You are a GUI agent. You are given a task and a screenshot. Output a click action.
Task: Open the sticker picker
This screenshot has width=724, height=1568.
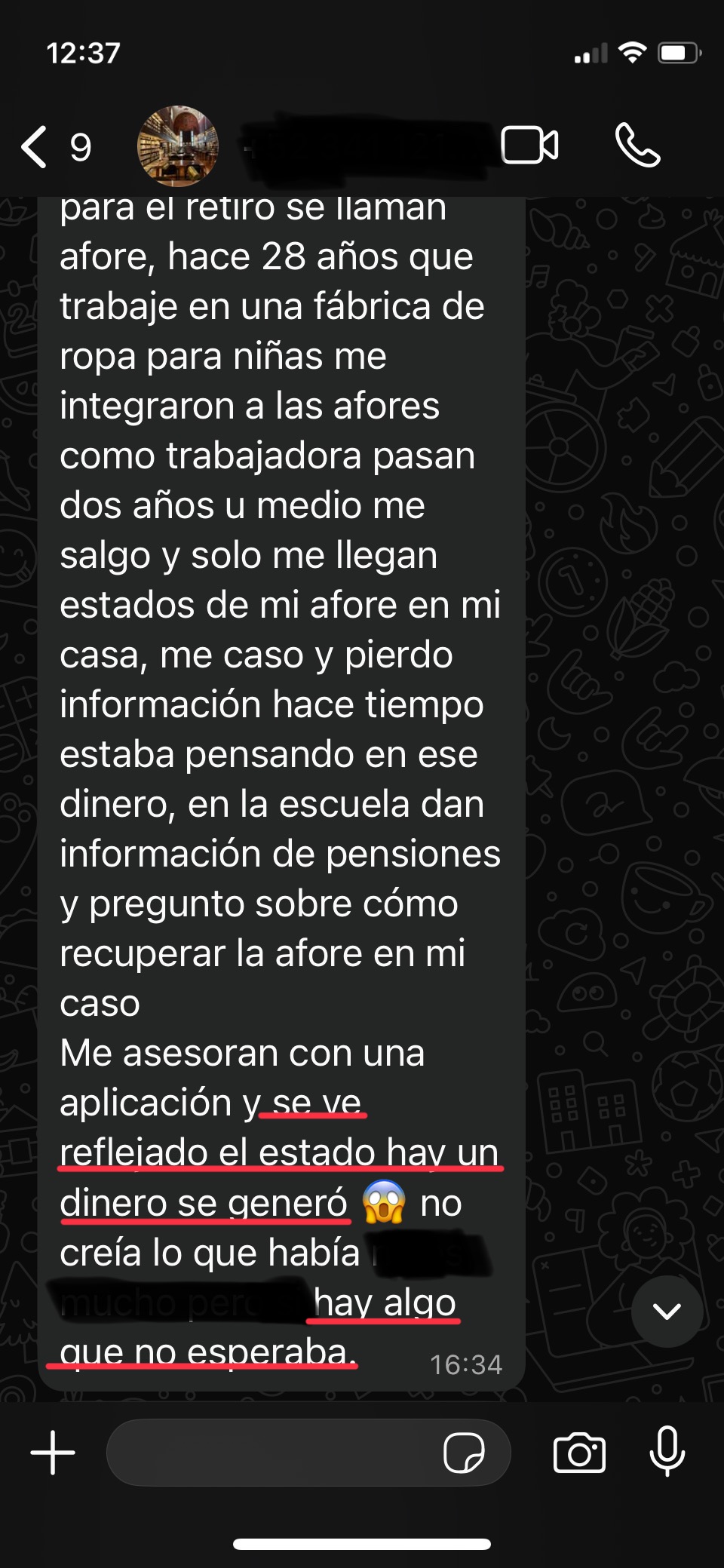[x=464, y=1453]
